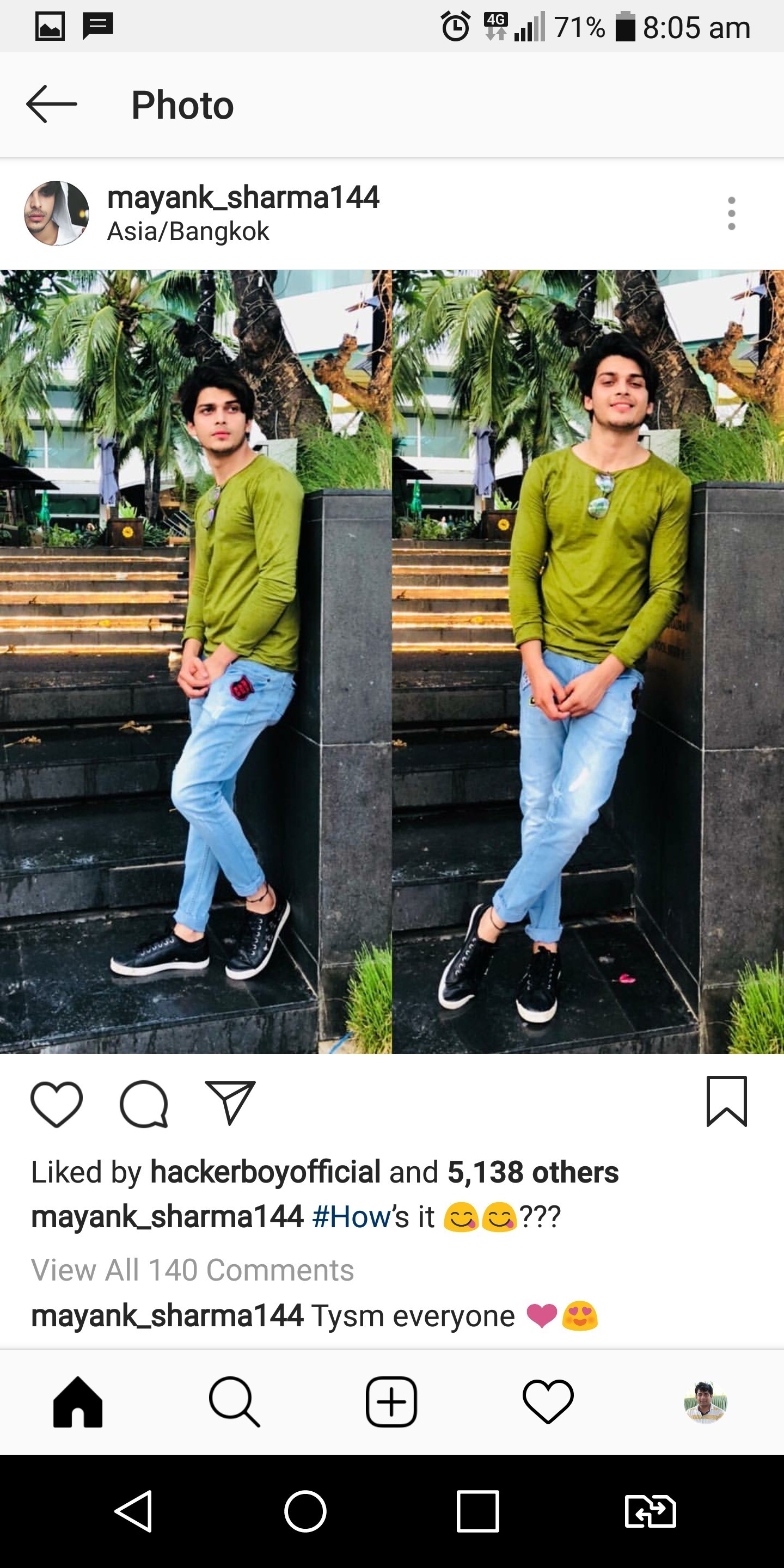The width and height of the screenshot is (784, 1568).
Task: Go back using the top arrow
Action: (x=52, y=104)
